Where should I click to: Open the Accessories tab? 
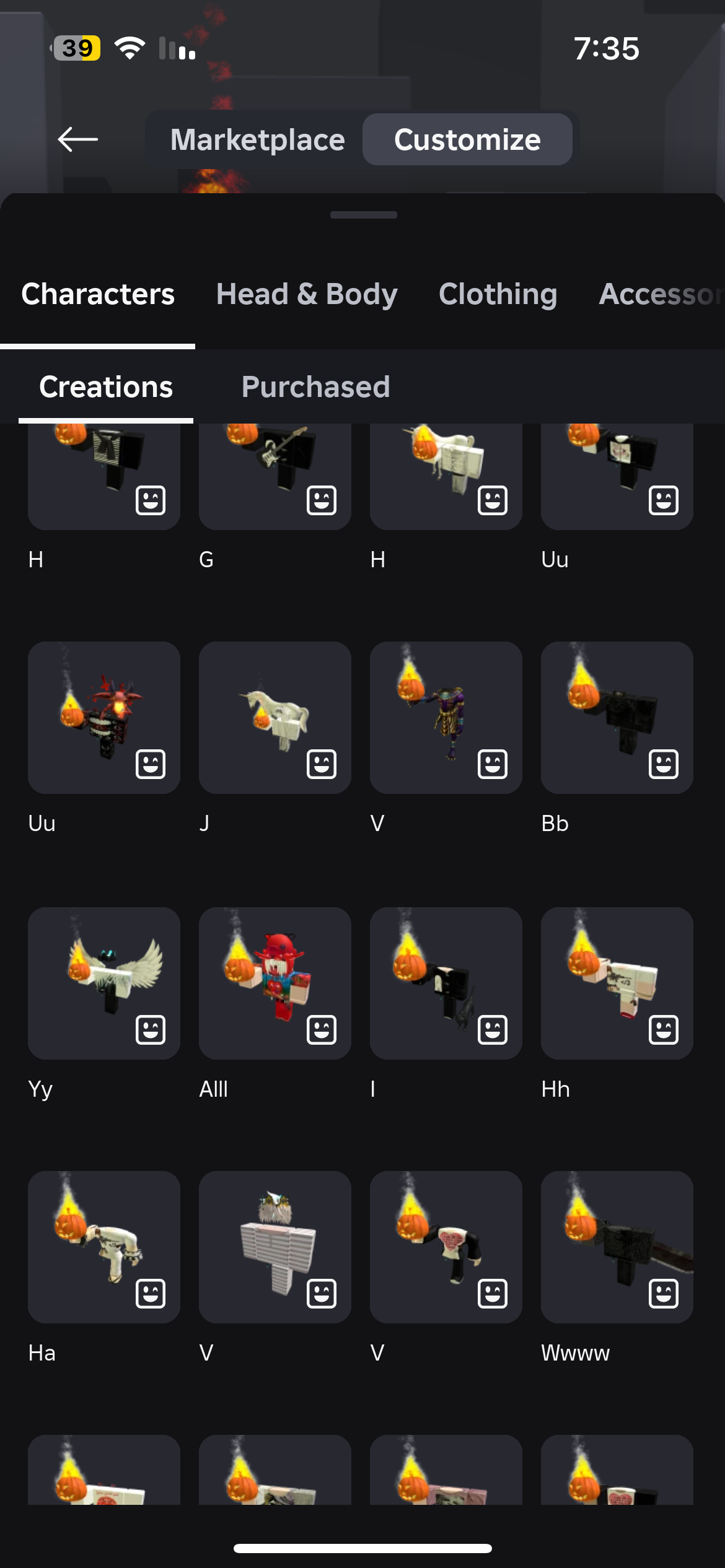[x=660, y=294]
